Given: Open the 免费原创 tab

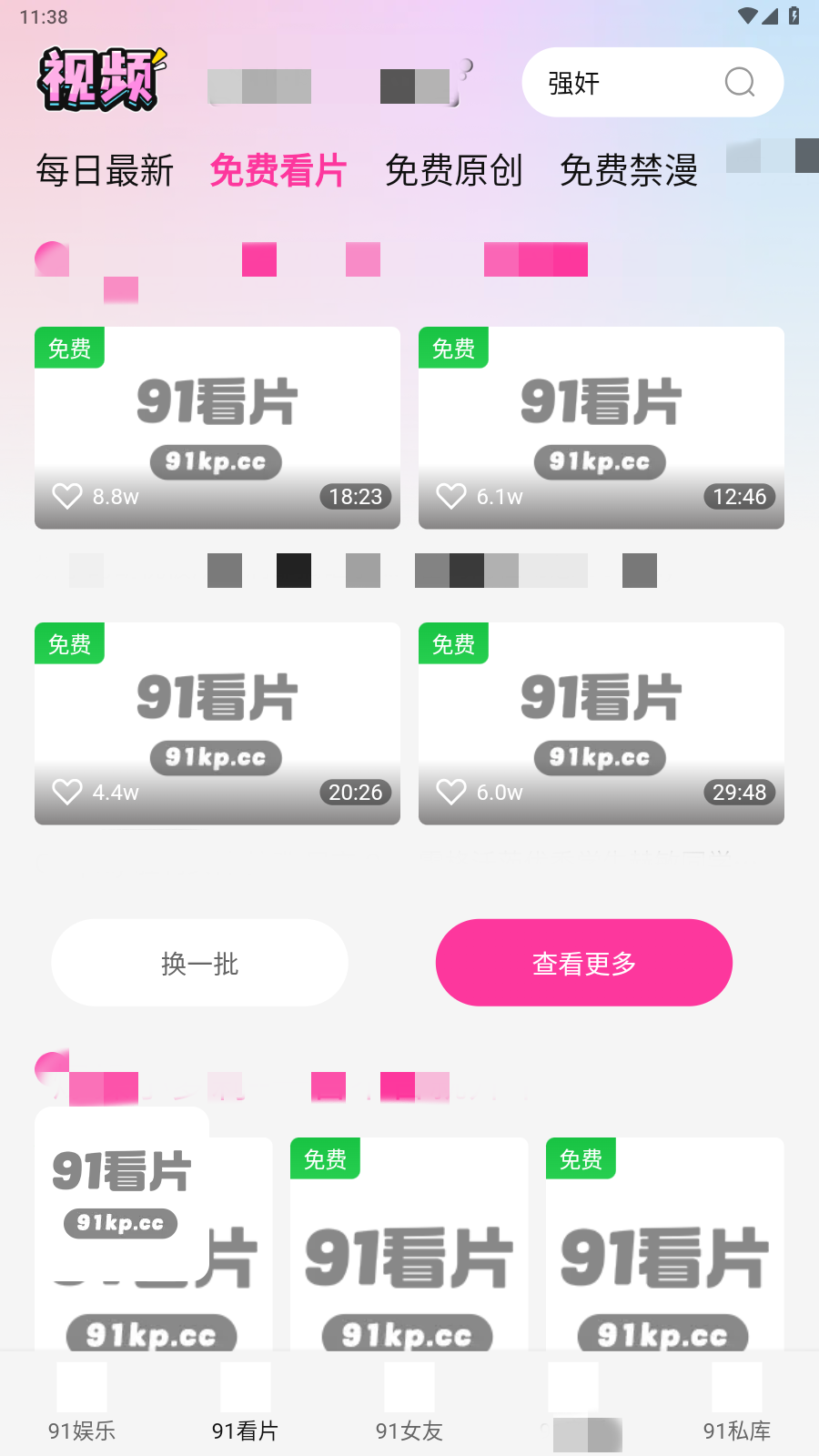Looking at the screenshot, I should [x=453, y=171].
